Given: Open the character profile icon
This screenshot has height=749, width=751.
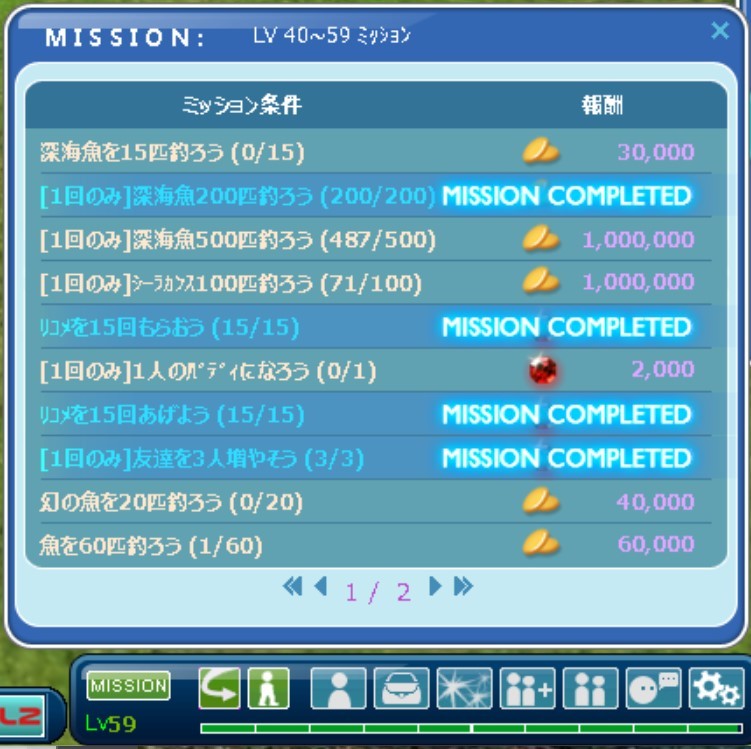Looking at the screenshot, I should point(338,688).
